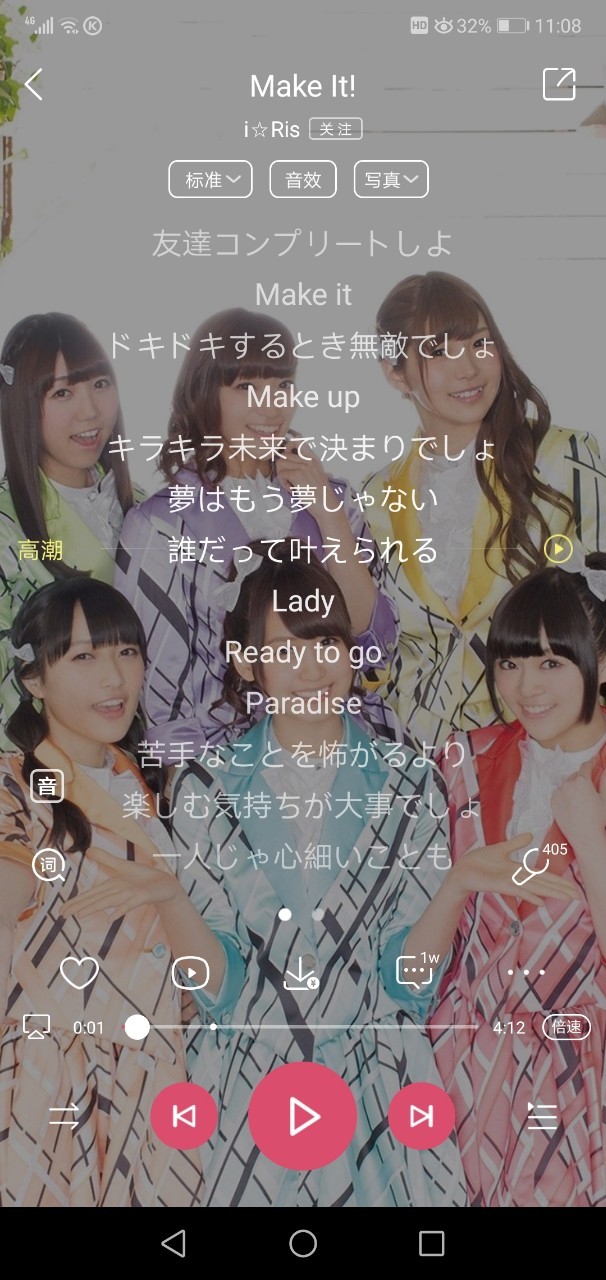Image resolution: width=606 pixels, height=1280 pixels.
Task: Play from the highlighted 高潮 lyric line
Action: (x=558, y=549)
